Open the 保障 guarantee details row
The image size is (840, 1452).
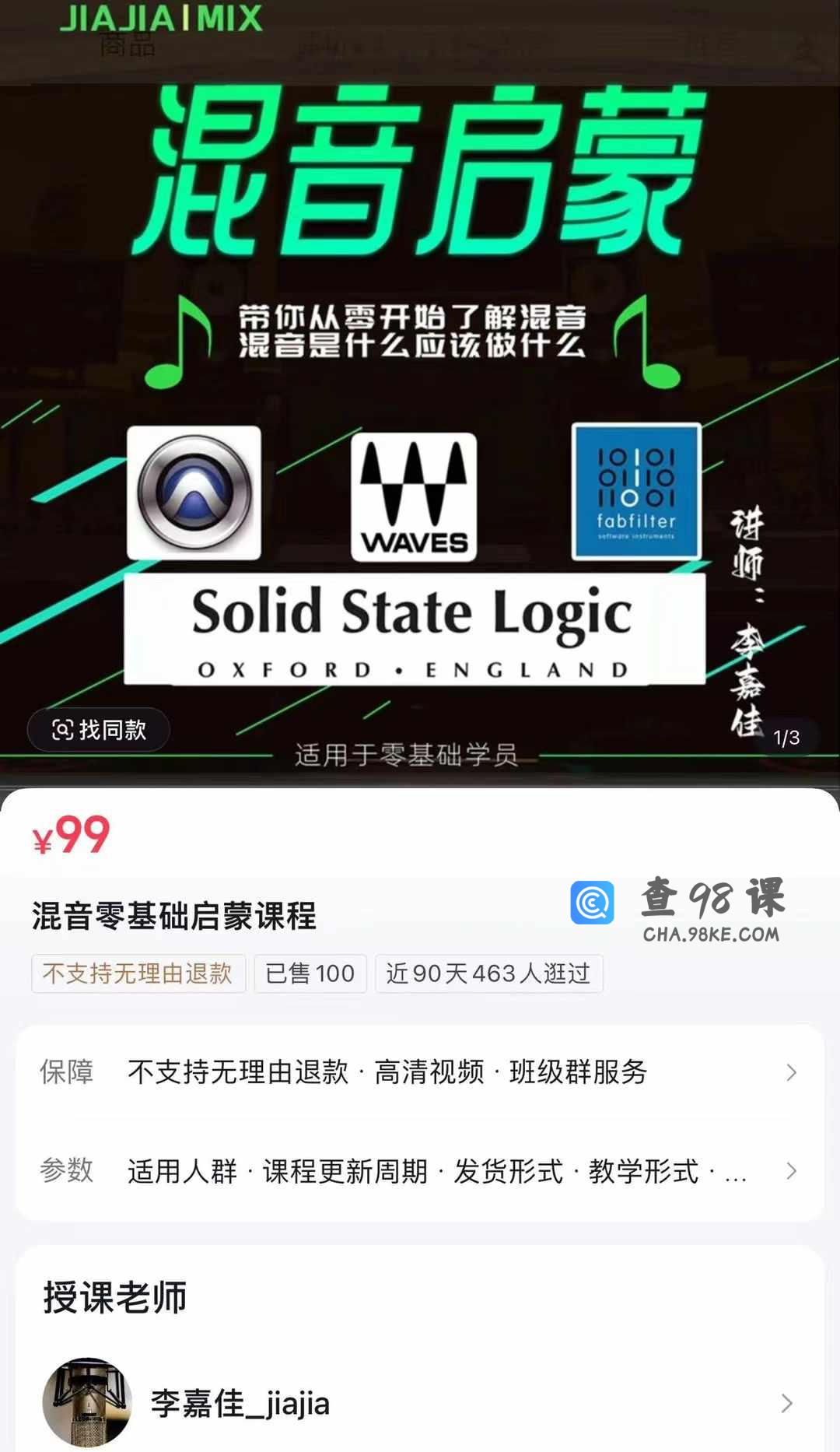420,1072
